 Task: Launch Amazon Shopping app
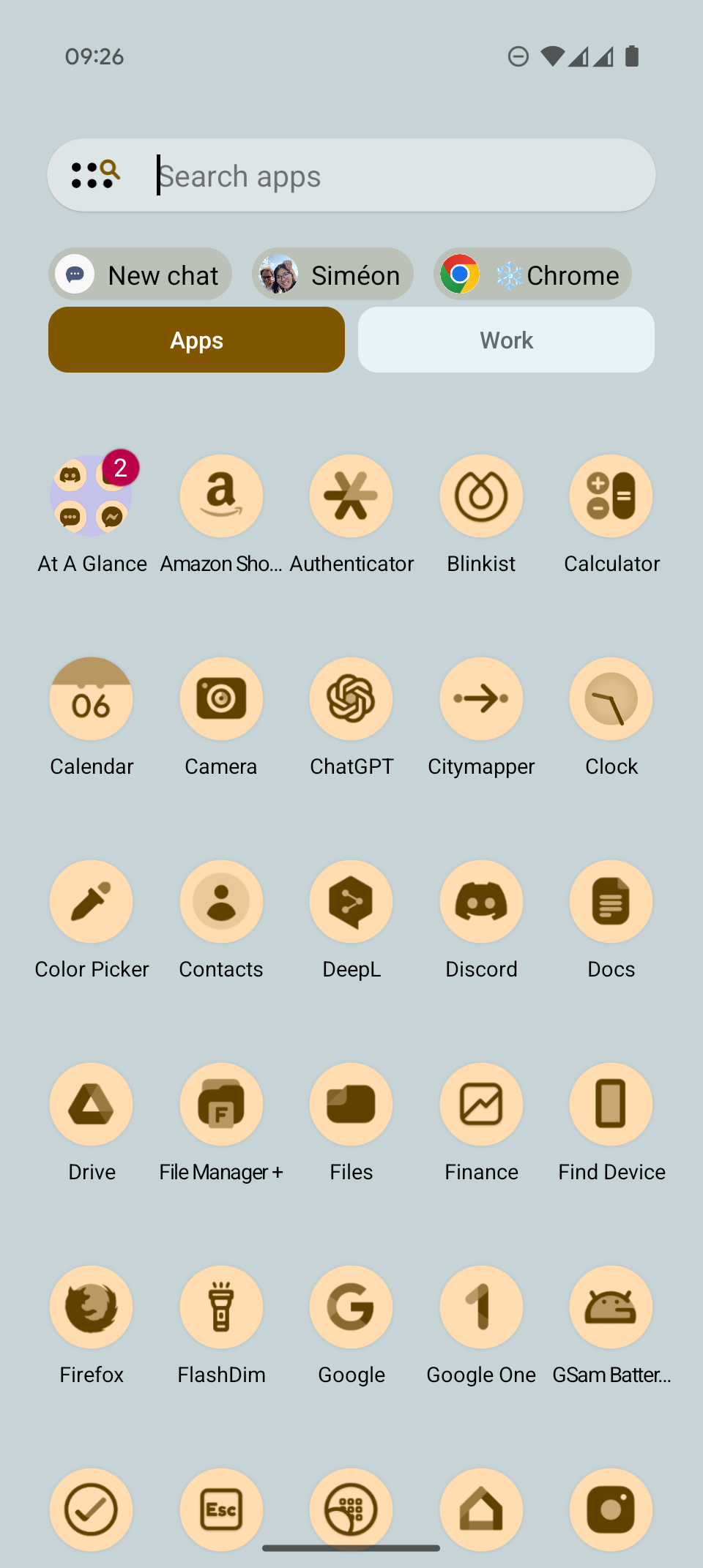pos(221,497)
